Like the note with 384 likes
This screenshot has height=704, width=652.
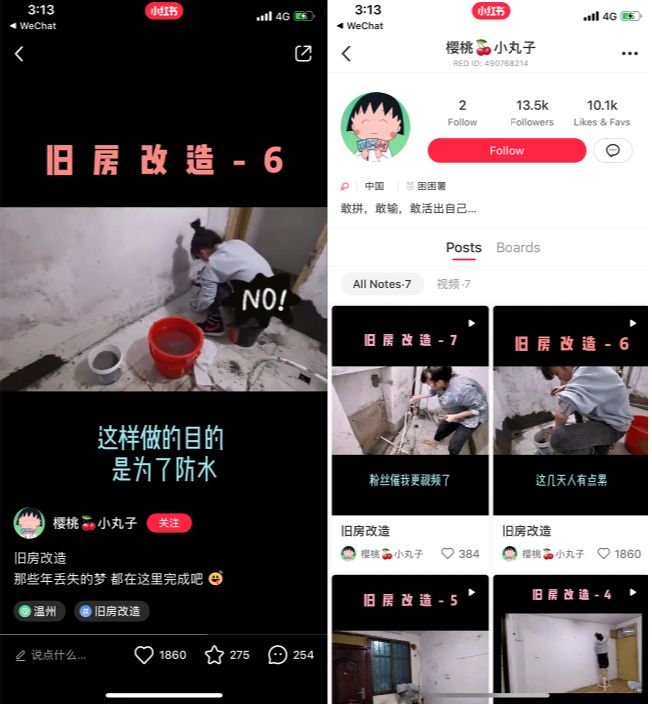click(448, 553)
